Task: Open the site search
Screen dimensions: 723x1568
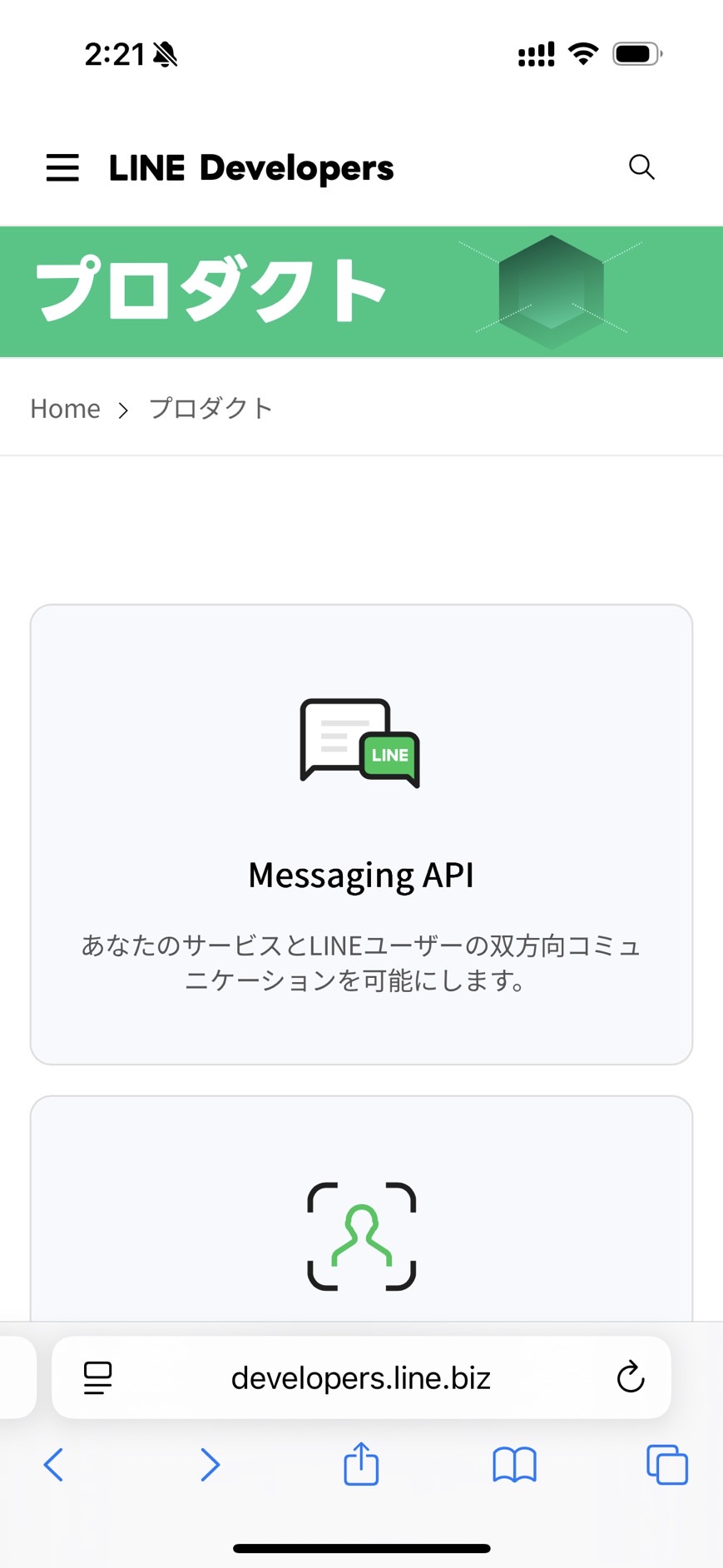Action: pyautogui.click(x=641, y=167)
